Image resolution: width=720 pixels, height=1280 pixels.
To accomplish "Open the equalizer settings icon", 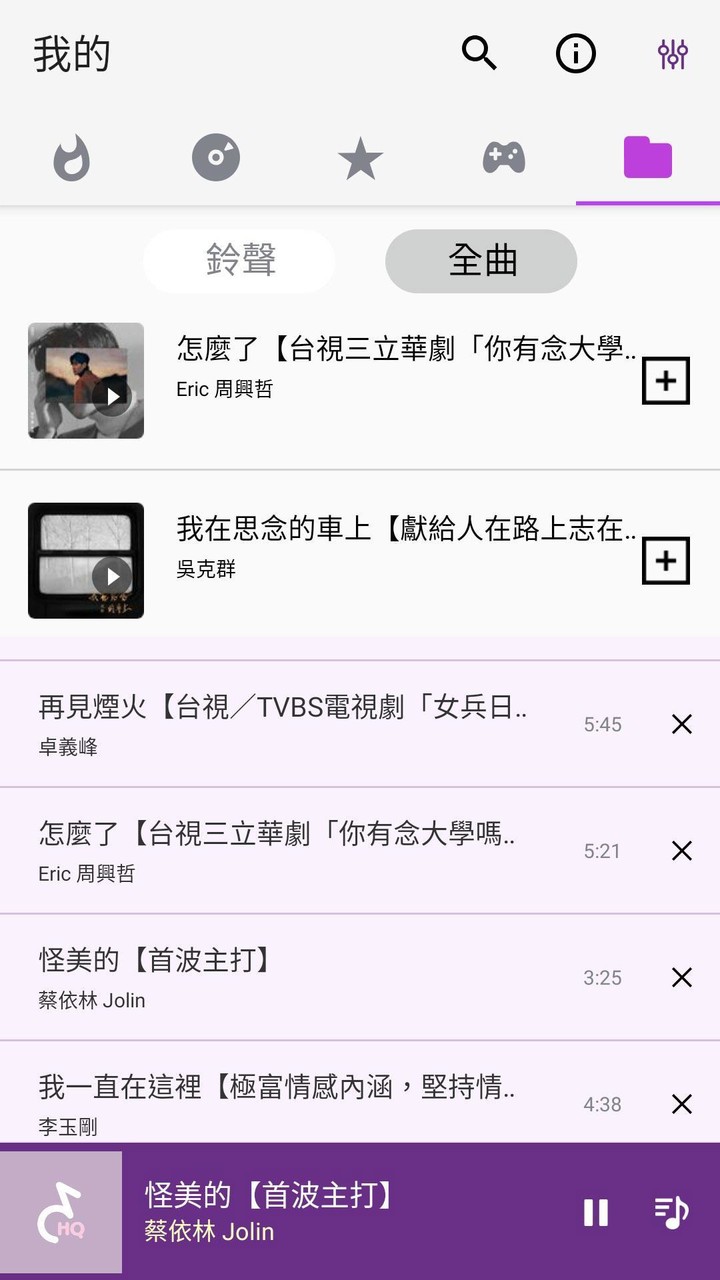I will (x=673, y=55).
